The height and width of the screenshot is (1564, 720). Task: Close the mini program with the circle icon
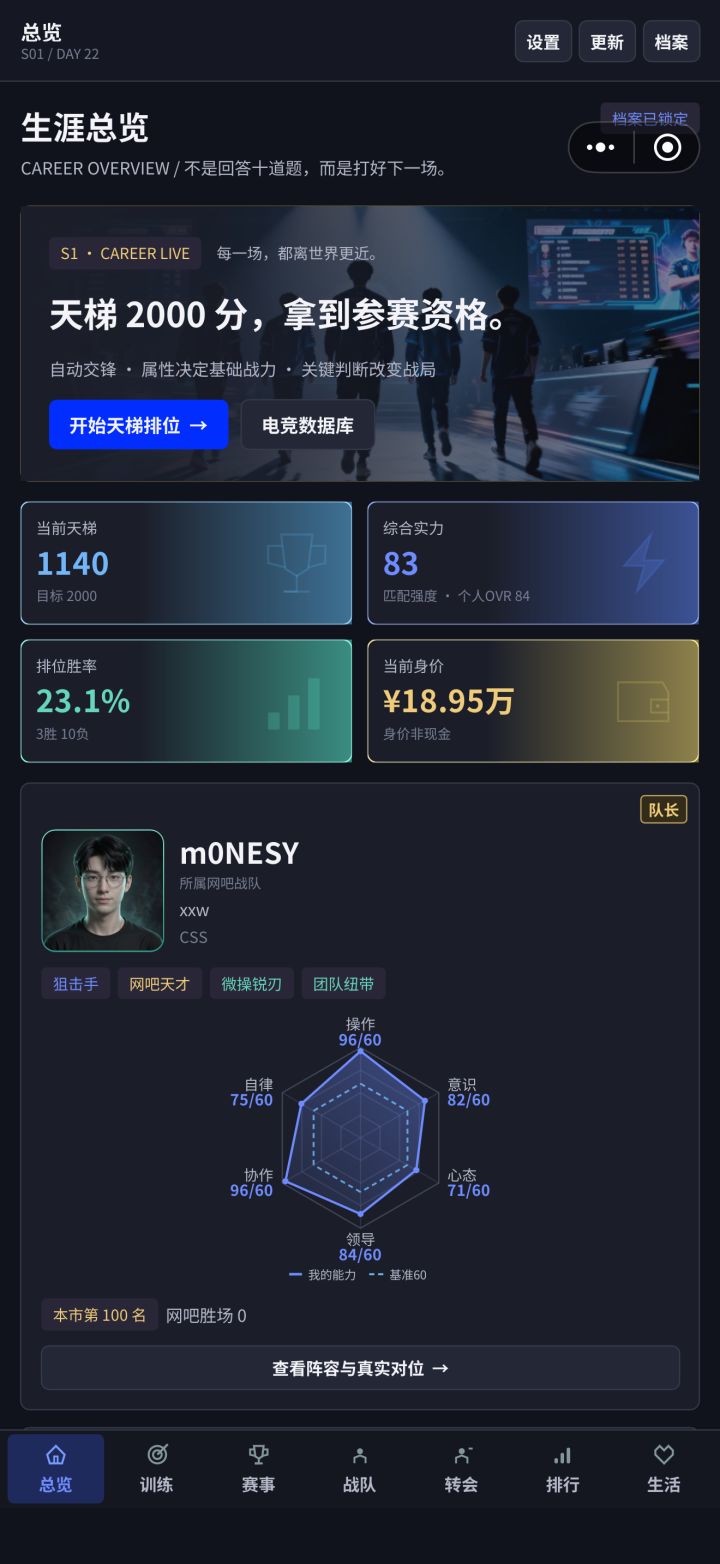(x=667, y=148)
